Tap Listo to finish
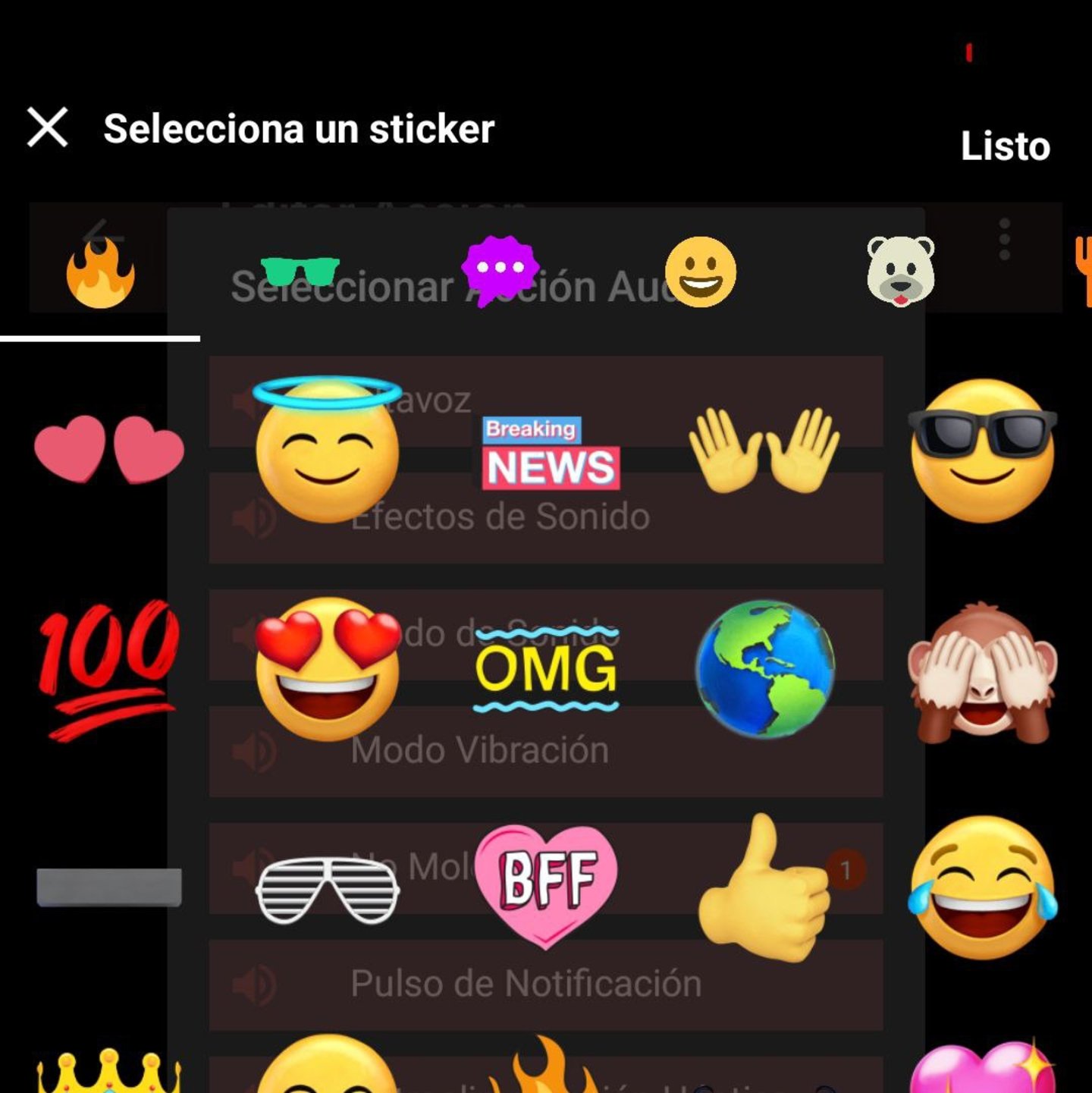Viewport: 1092px width, 1093px height. click(x=1005, y=146)
